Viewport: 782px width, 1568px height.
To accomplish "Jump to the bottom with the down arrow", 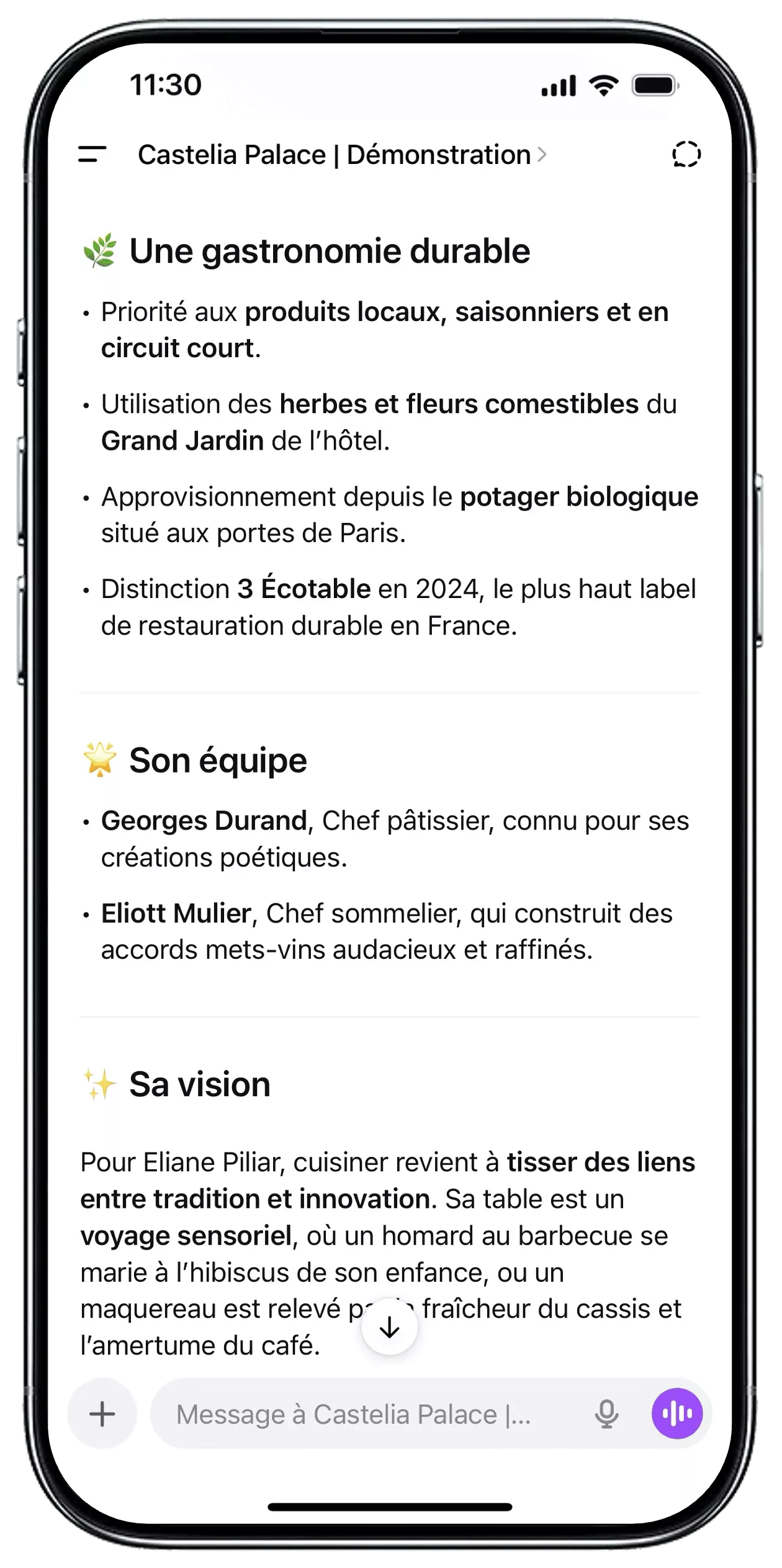I will coord(390,1327).
